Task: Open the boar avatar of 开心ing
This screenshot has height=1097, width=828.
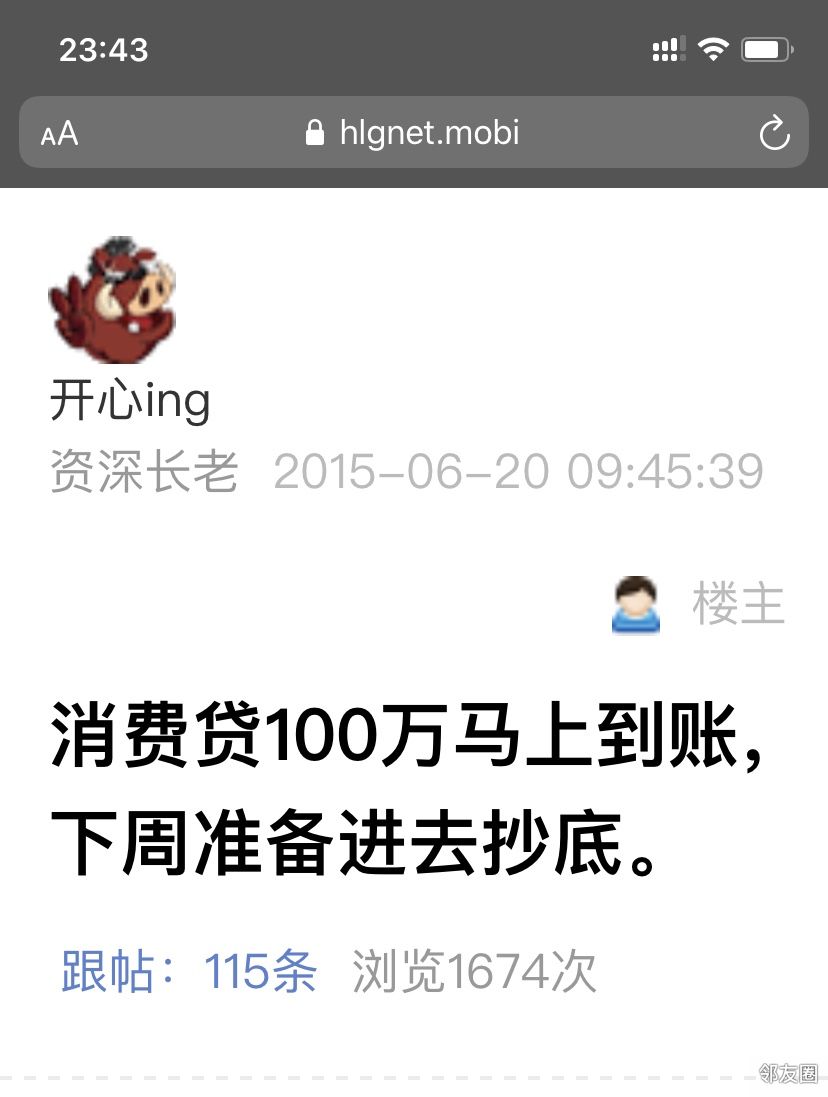Action: point(112,300)
